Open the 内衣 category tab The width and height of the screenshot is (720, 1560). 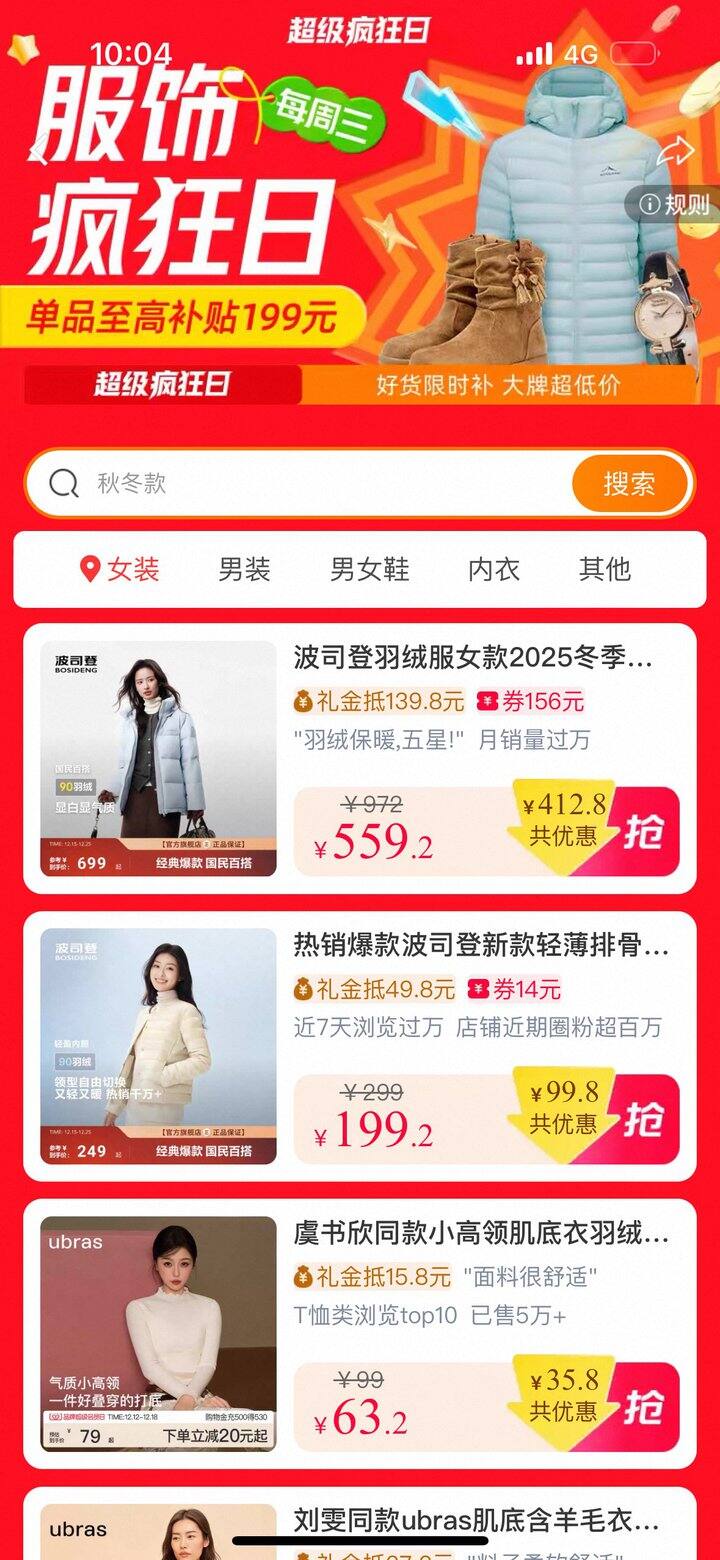coord(490,569)
